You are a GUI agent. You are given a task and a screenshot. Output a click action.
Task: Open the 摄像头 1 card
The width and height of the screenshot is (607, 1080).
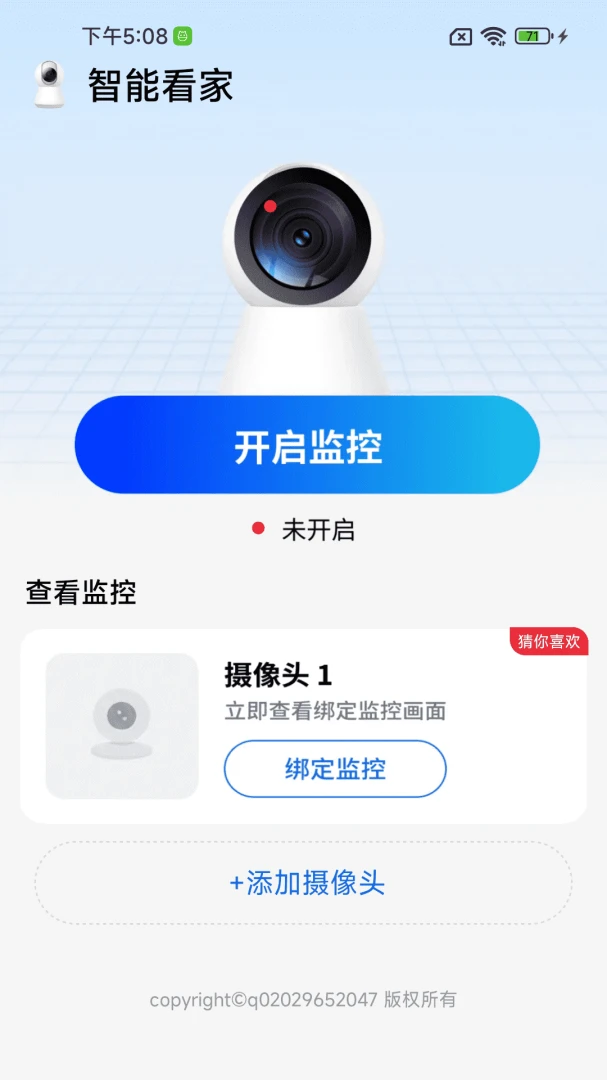coord(304,726)
